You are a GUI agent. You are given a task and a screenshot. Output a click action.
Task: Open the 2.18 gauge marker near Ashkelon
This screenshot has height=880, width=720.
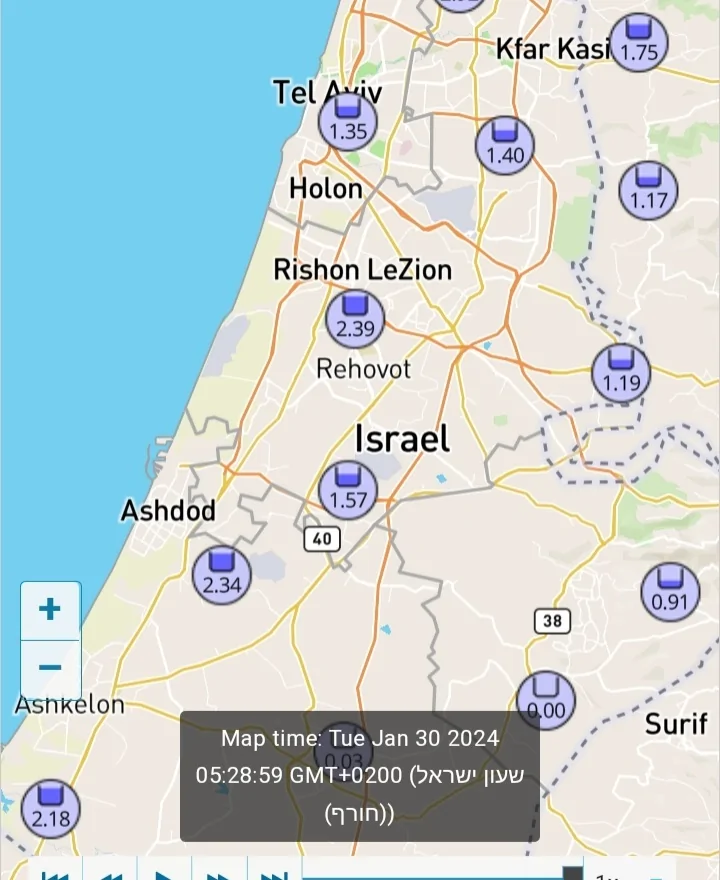pyautogui.click(x=50, y=810)
